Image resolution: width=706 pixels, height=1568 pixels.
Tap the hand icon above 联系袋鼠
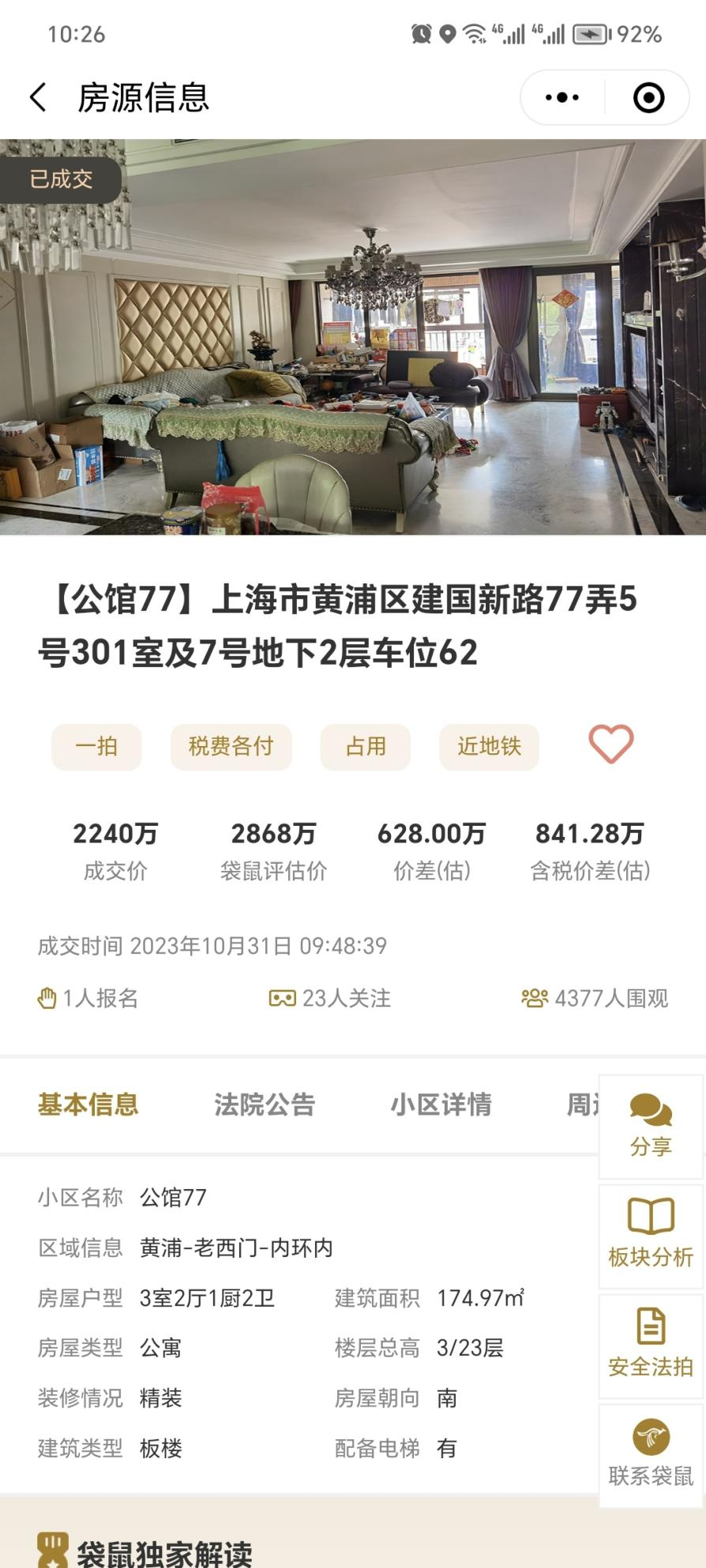(x=650, y=1439)
